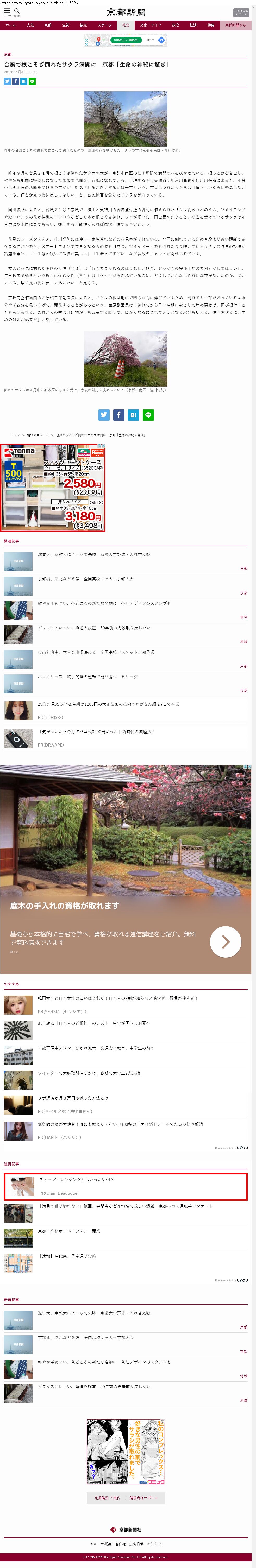Image resolution: width=256 pixels, height=1568 pixels.
Task: Open the hamburger menu
Action: 7,11
